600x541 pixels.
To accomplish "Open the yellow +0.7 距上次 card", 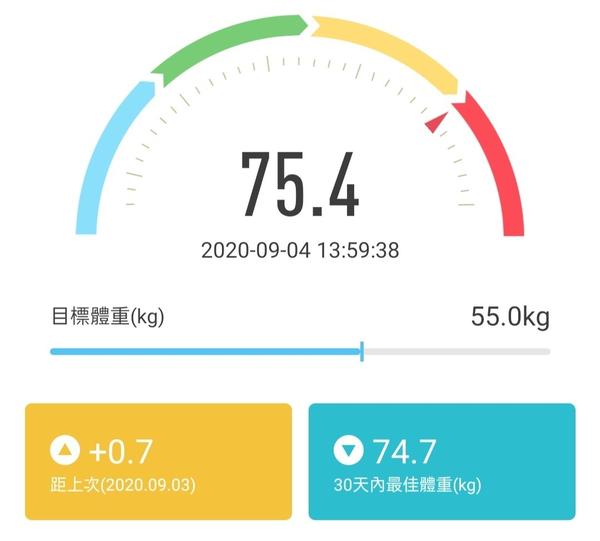I will pyautogui.click(x=158, y=461).
